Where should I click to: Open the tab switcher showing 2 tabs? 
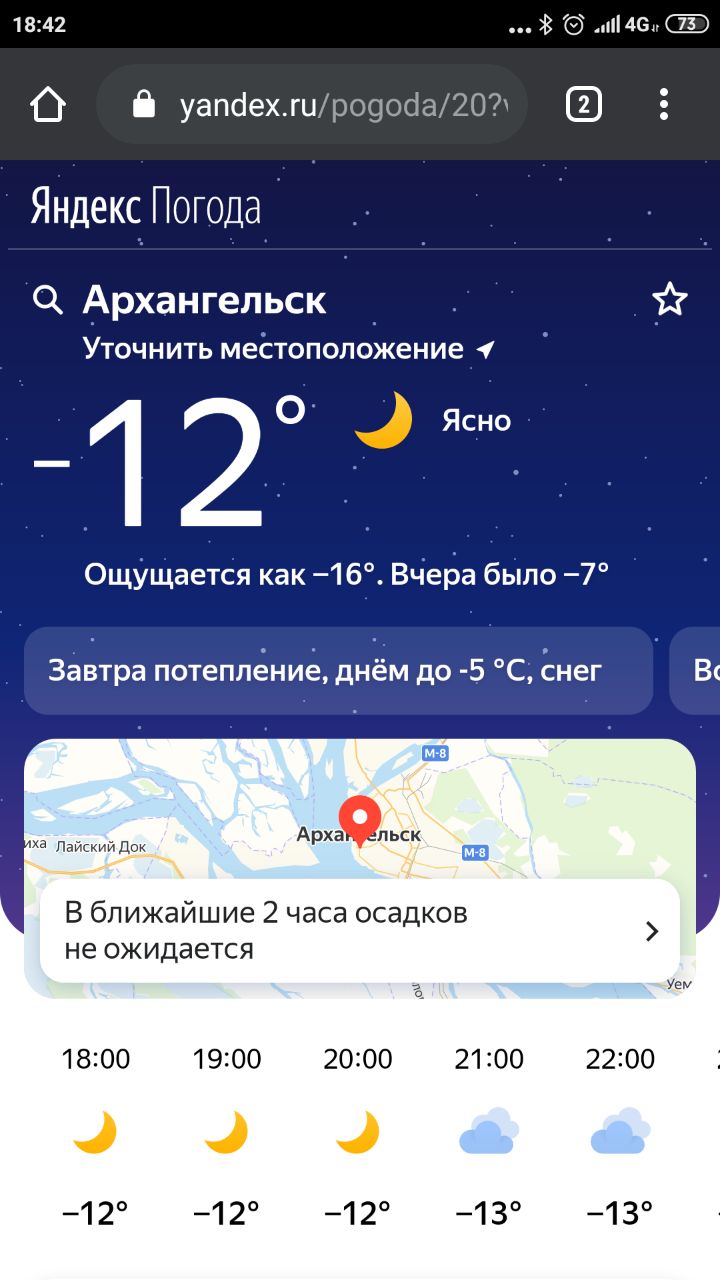pyautogui.click(x=584, y=105)
